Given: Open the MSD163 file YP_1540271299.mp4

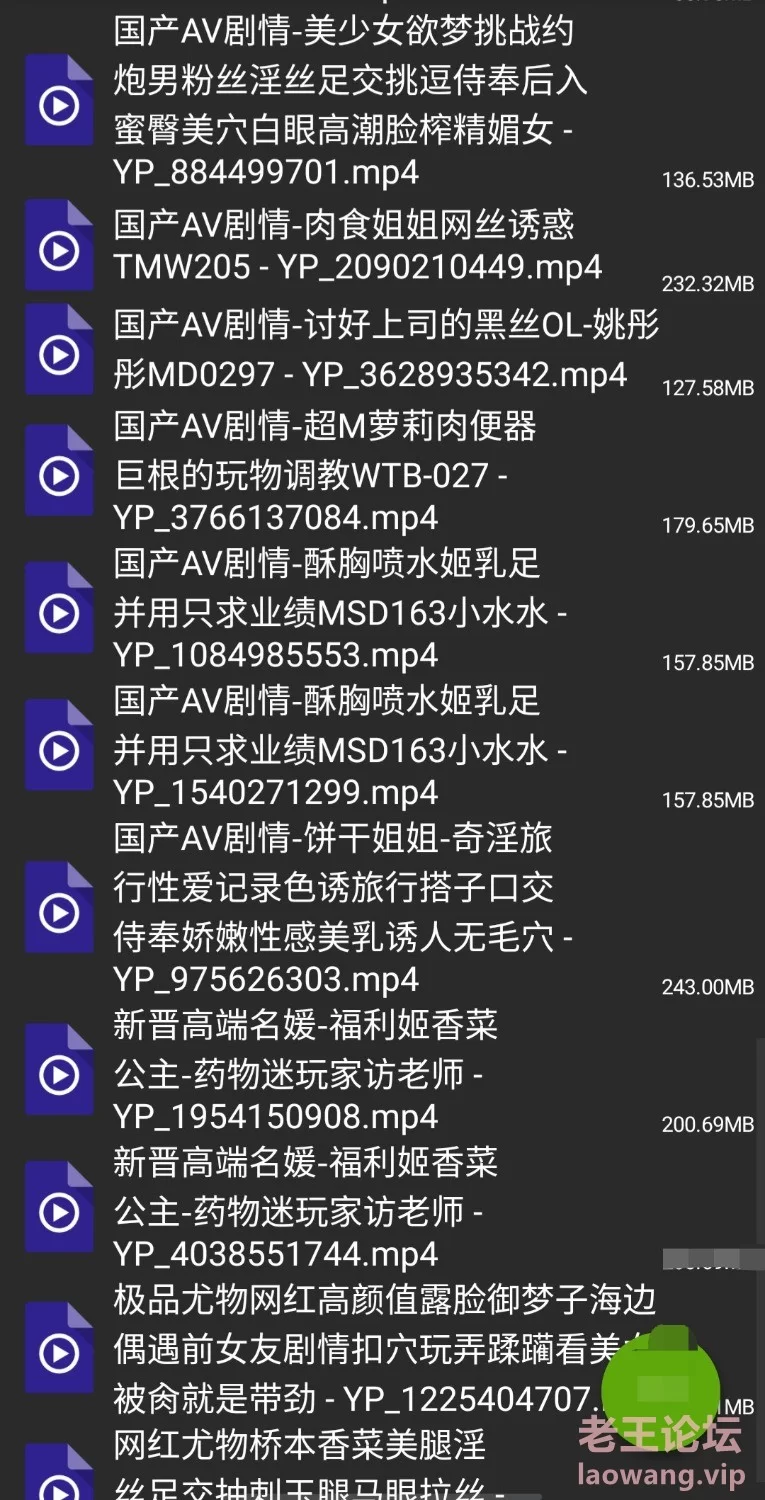Looking at the screenshot, I should (x=382, y=746).
